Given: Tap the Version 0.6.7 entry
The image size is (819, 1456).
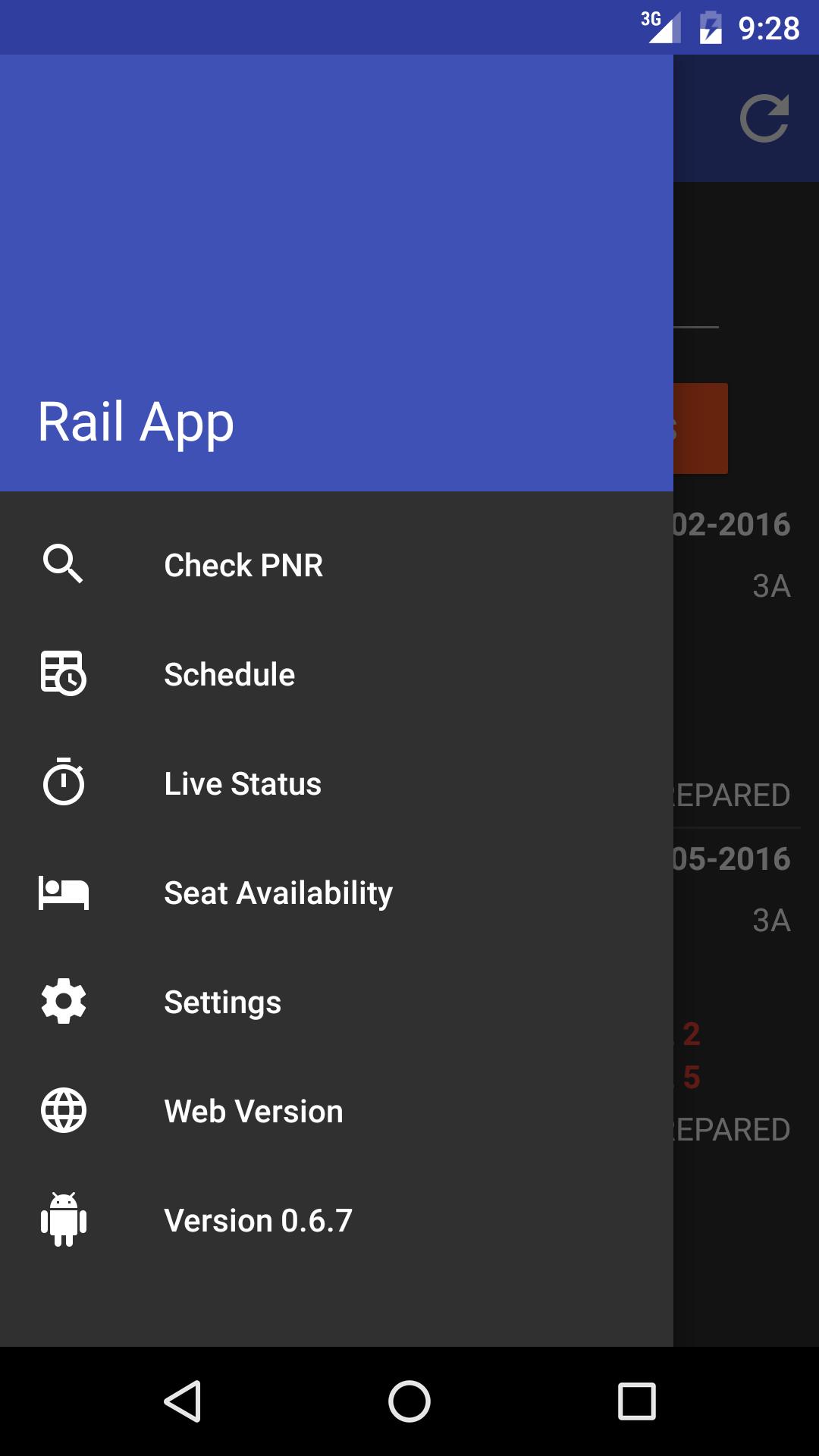Looking at the screenshot, I should (x=259, y=1220).
